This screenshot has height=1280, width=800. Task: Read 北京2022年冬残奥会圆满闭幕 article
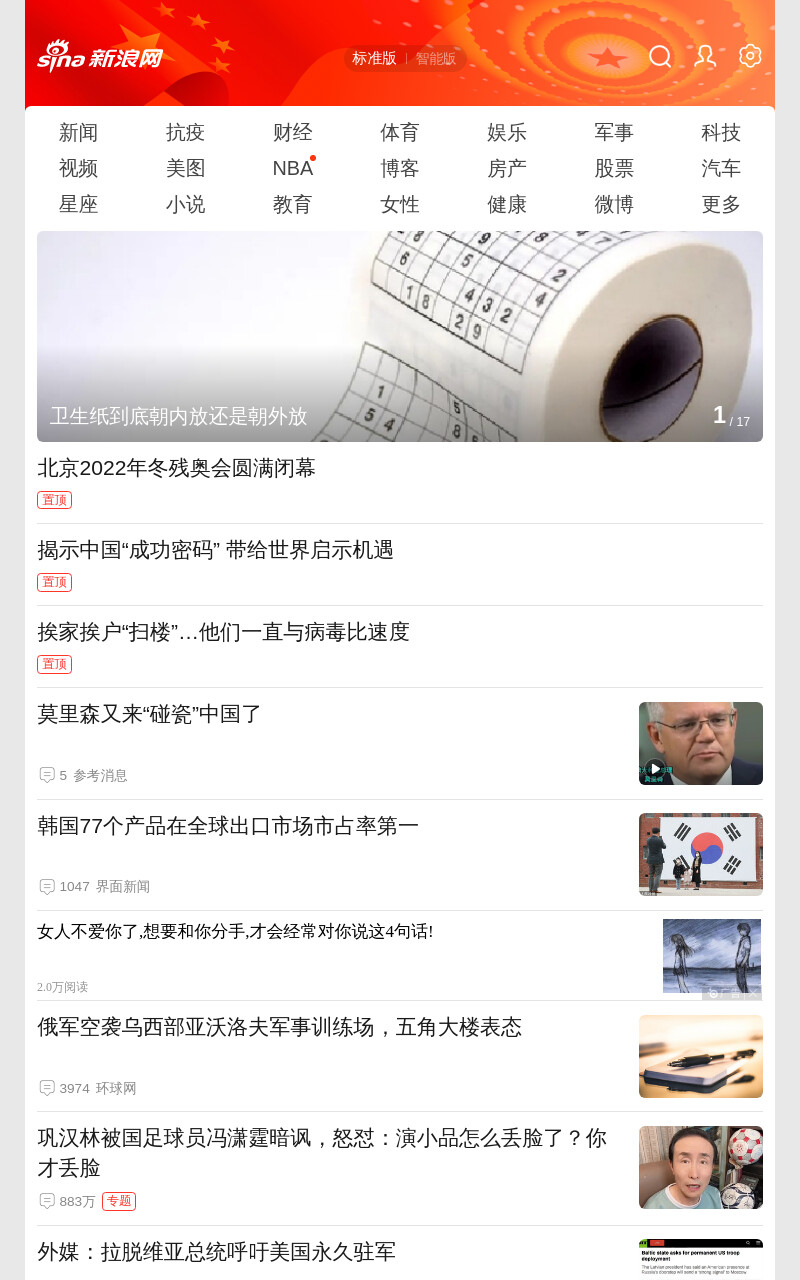click(x=177, y=468)
